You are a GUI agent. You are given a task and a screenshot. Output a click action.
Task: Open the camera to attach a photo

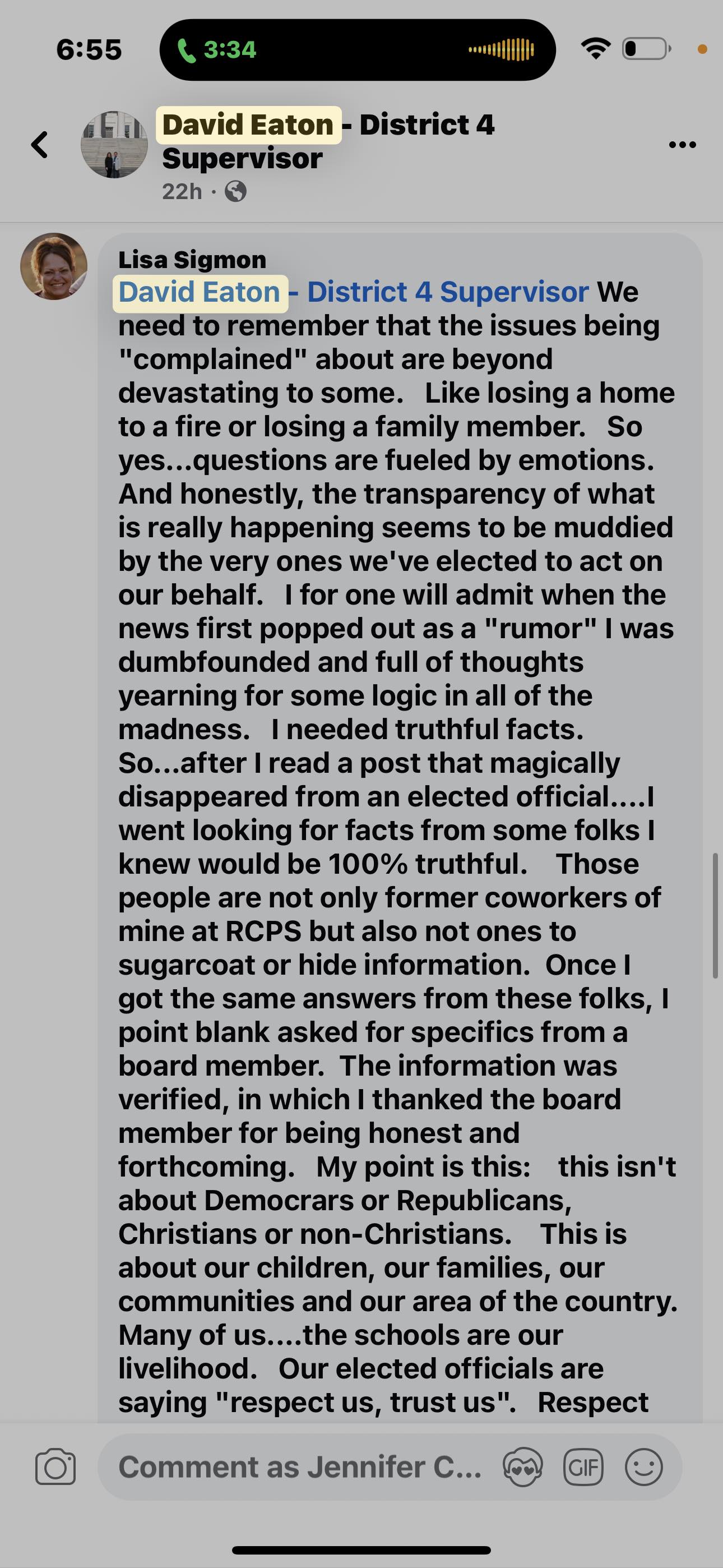(55, 1467)
